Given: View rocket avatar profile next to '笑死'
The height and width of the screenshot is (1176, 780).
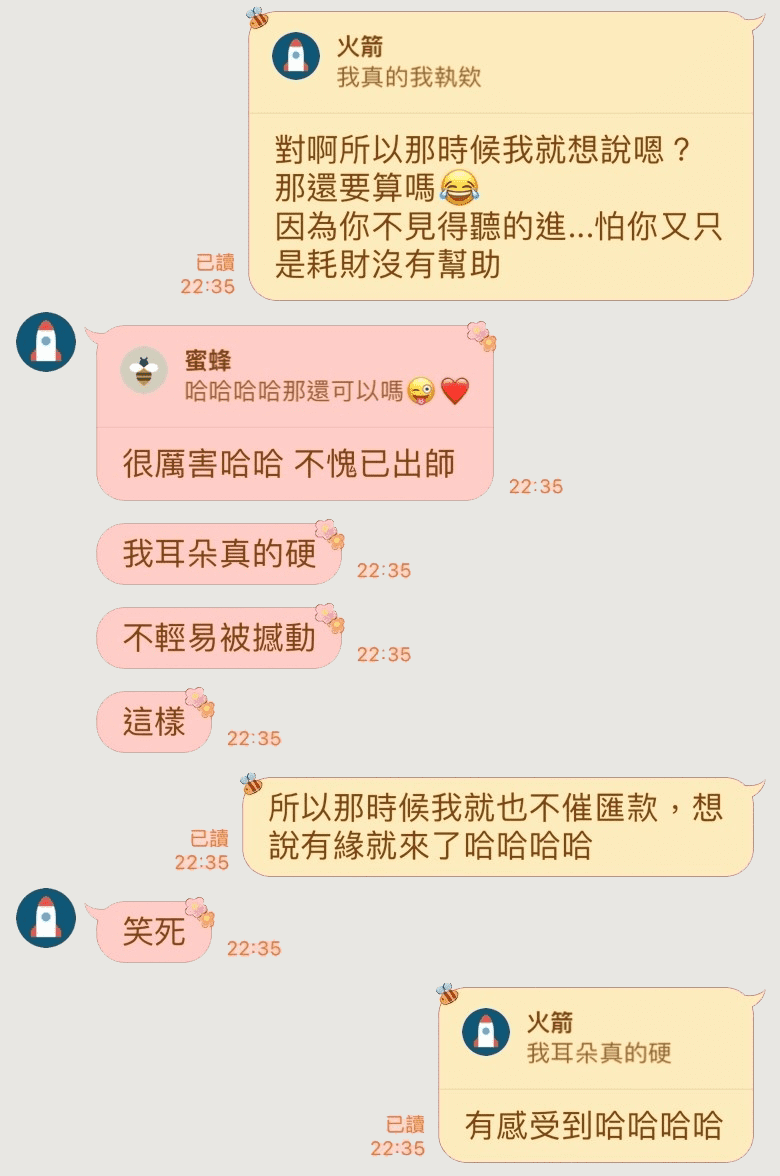Looking at the screenshot, I should 46,918.
